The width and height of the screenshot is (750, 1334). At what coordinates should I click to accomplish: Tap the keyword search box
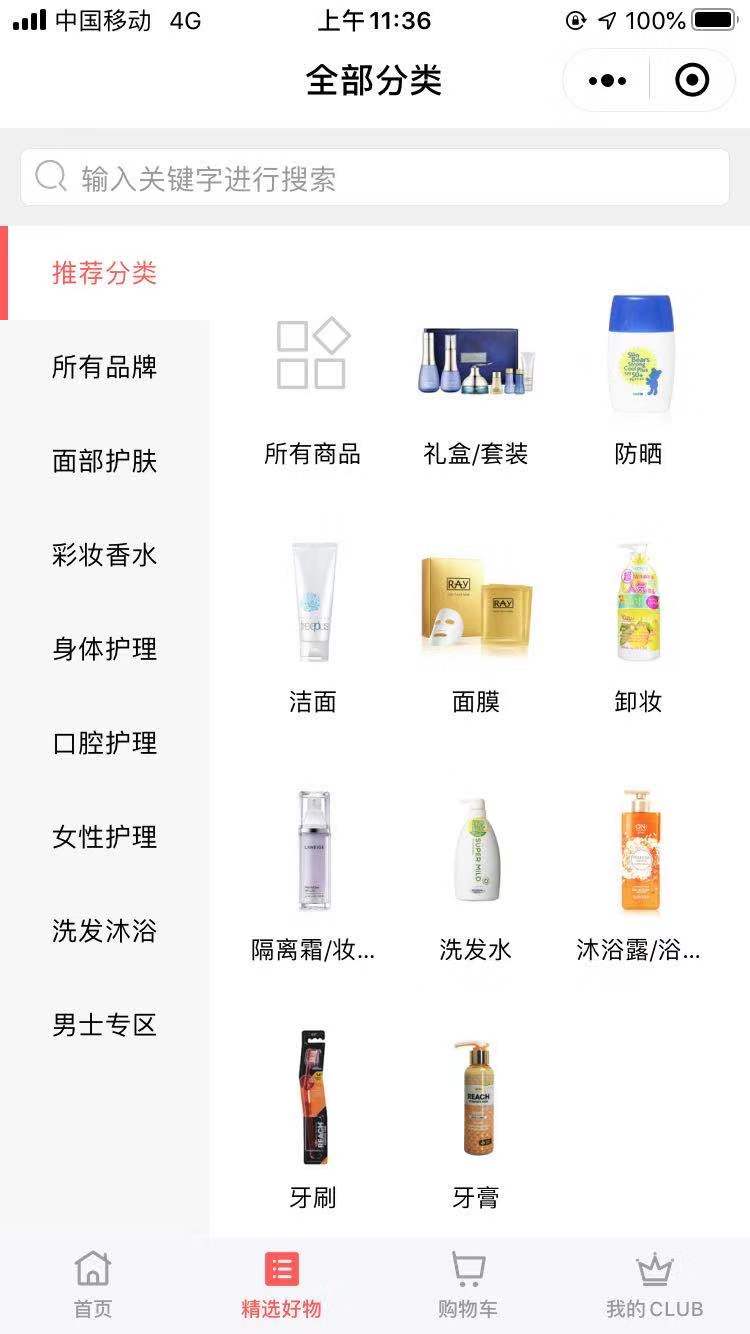tap(375, 178)
